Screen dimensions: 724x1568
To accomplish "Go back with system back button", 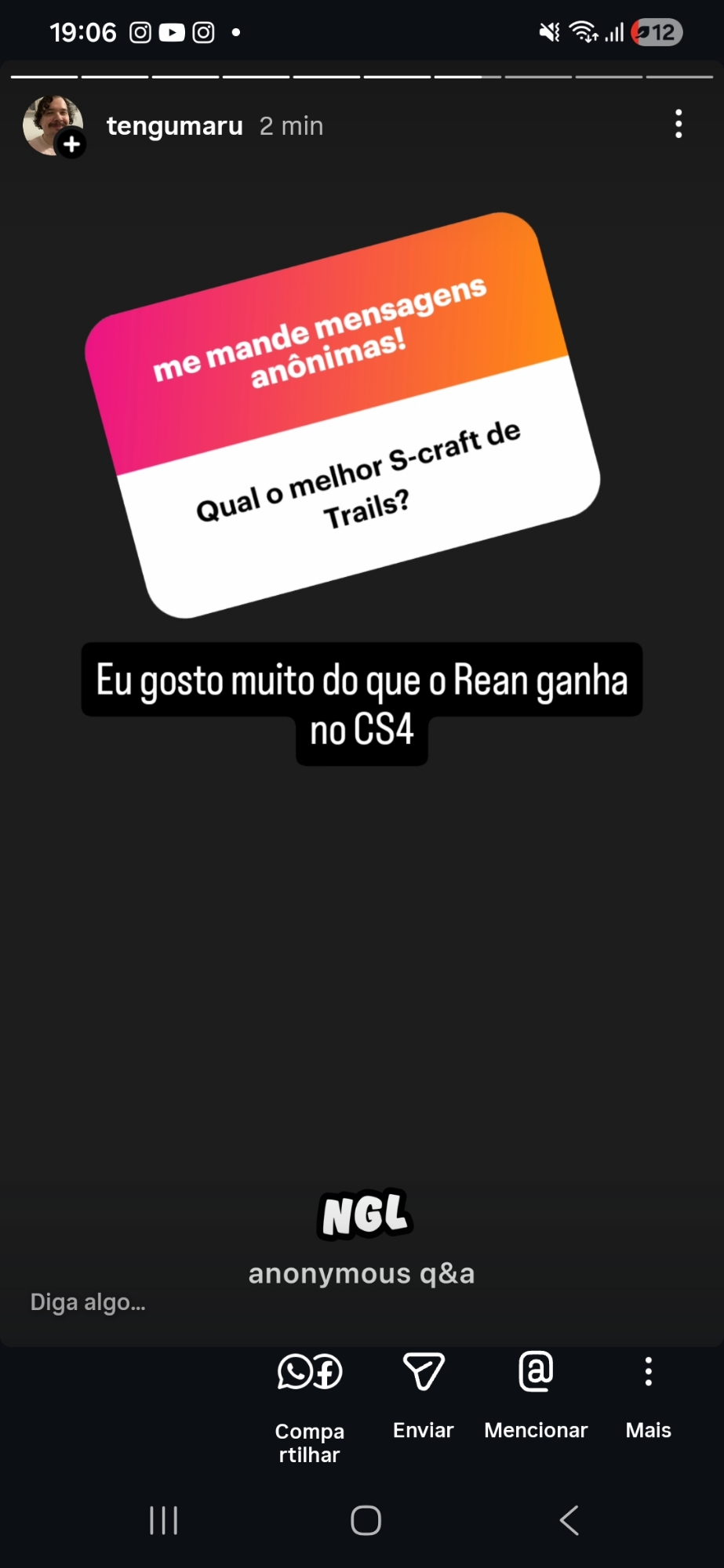I will coord(569,1520).
